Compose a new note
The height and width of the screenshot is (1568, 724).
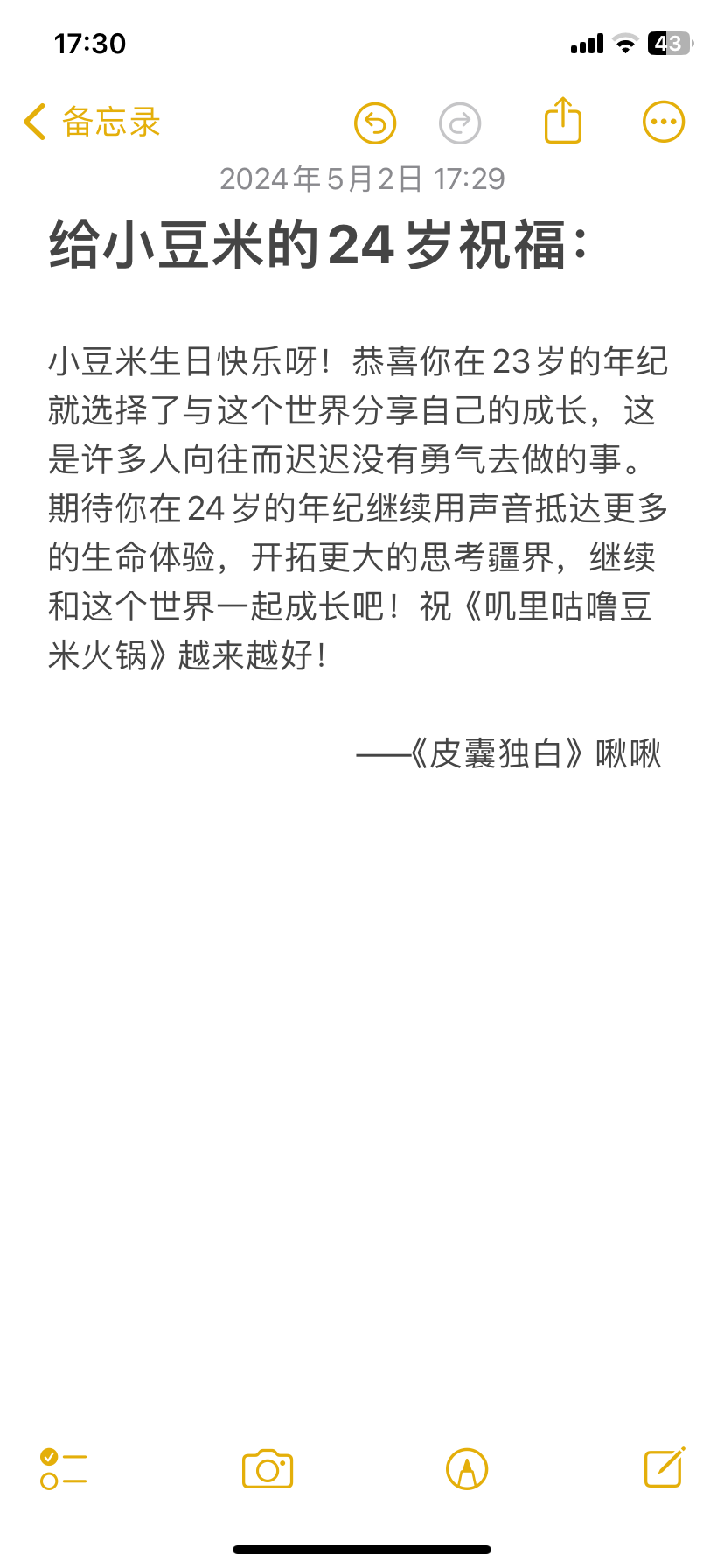[665, 1467]
